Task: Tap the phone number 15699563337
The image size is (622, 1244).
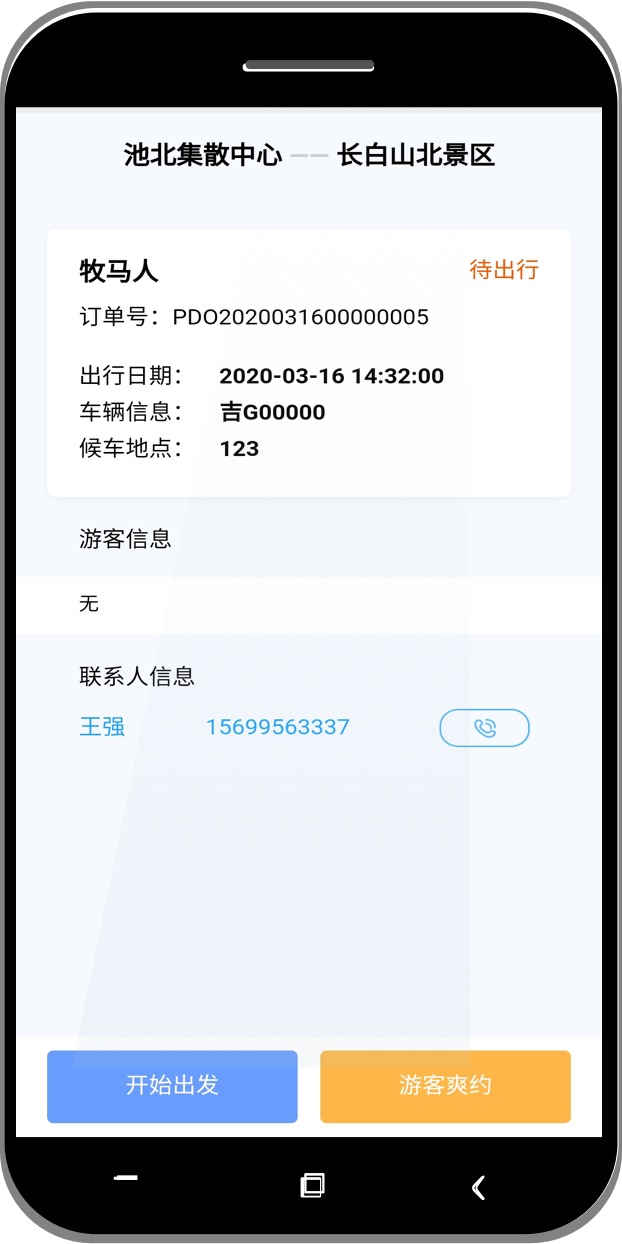Action: 277,727
